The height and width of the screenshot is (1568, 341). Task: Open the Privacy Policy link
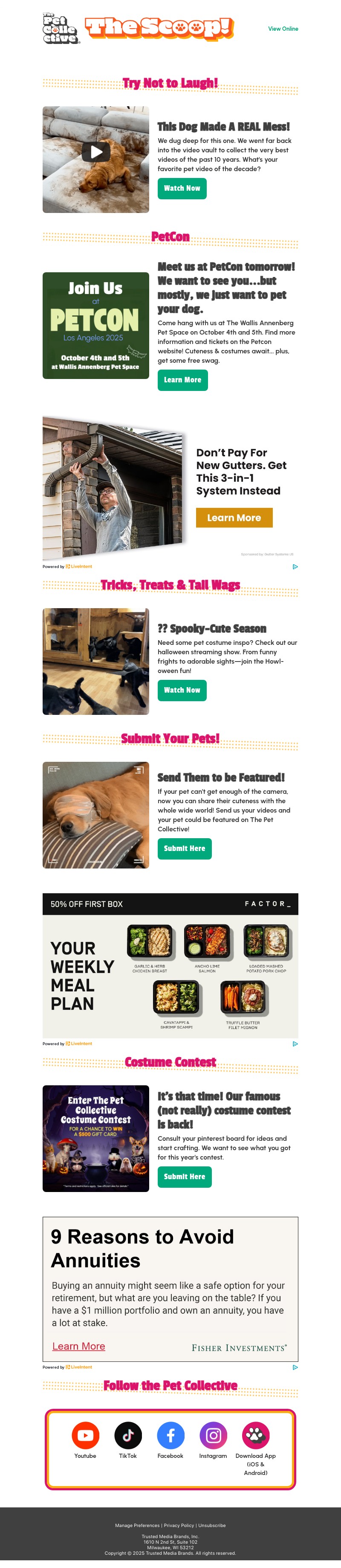[x=179, y=1525]
